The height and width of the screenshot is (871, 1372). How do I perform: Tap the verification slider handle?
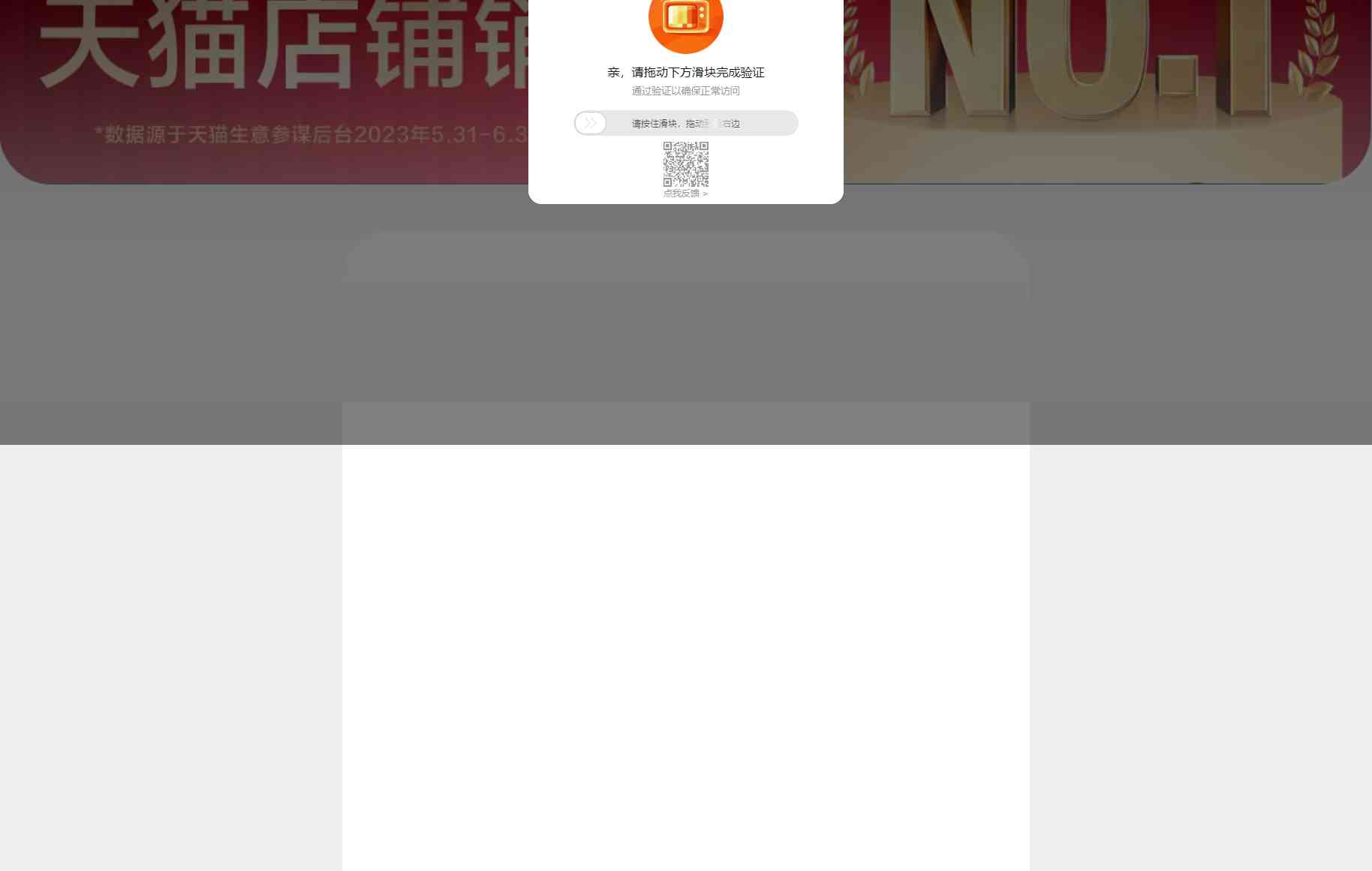click(x=591, y=123)
